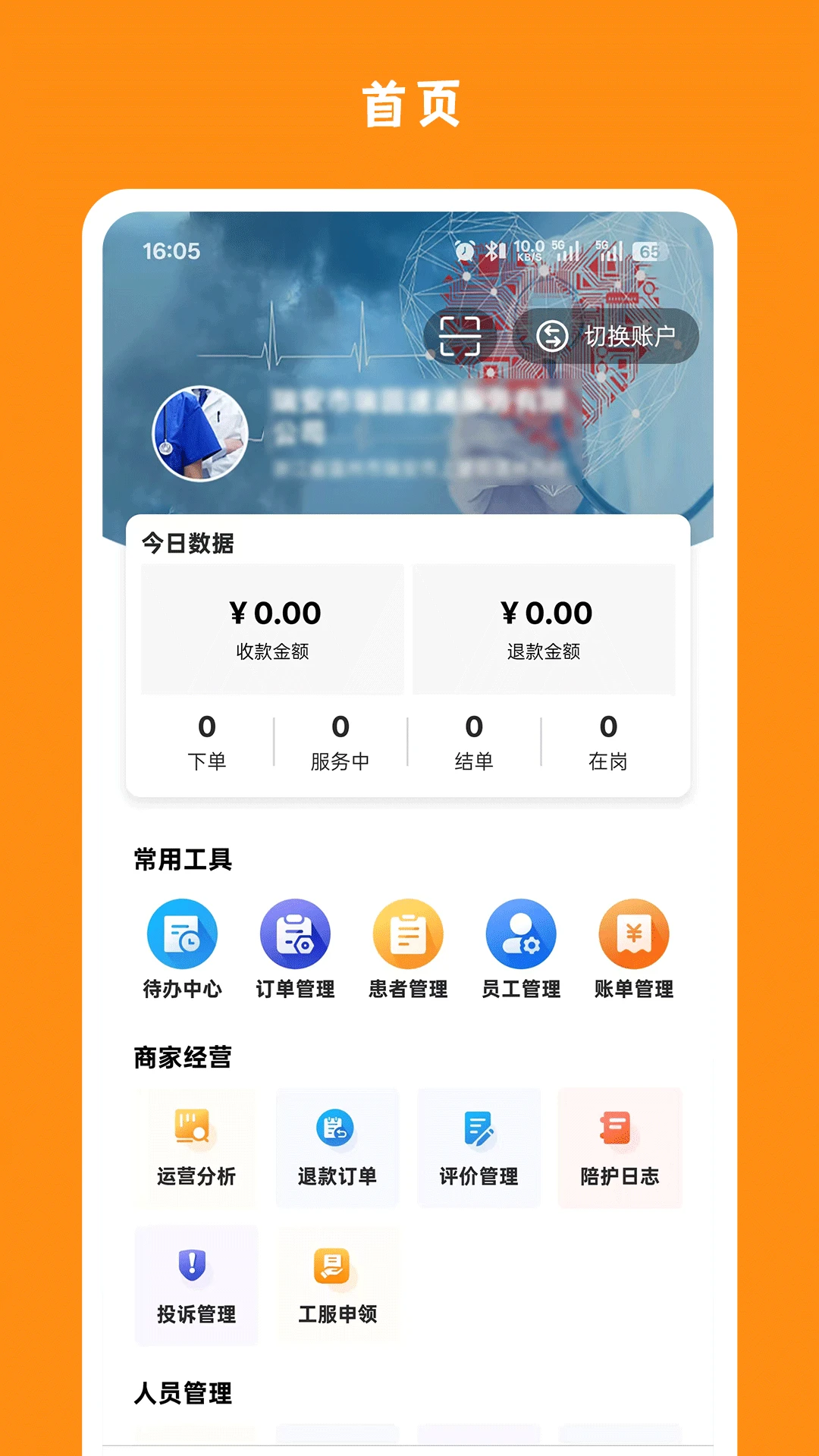Image resolution: width=819 pixels, height=1456 pixels.
Task: Tap the QR scan icon in the header
Action: tap(463, 336)
